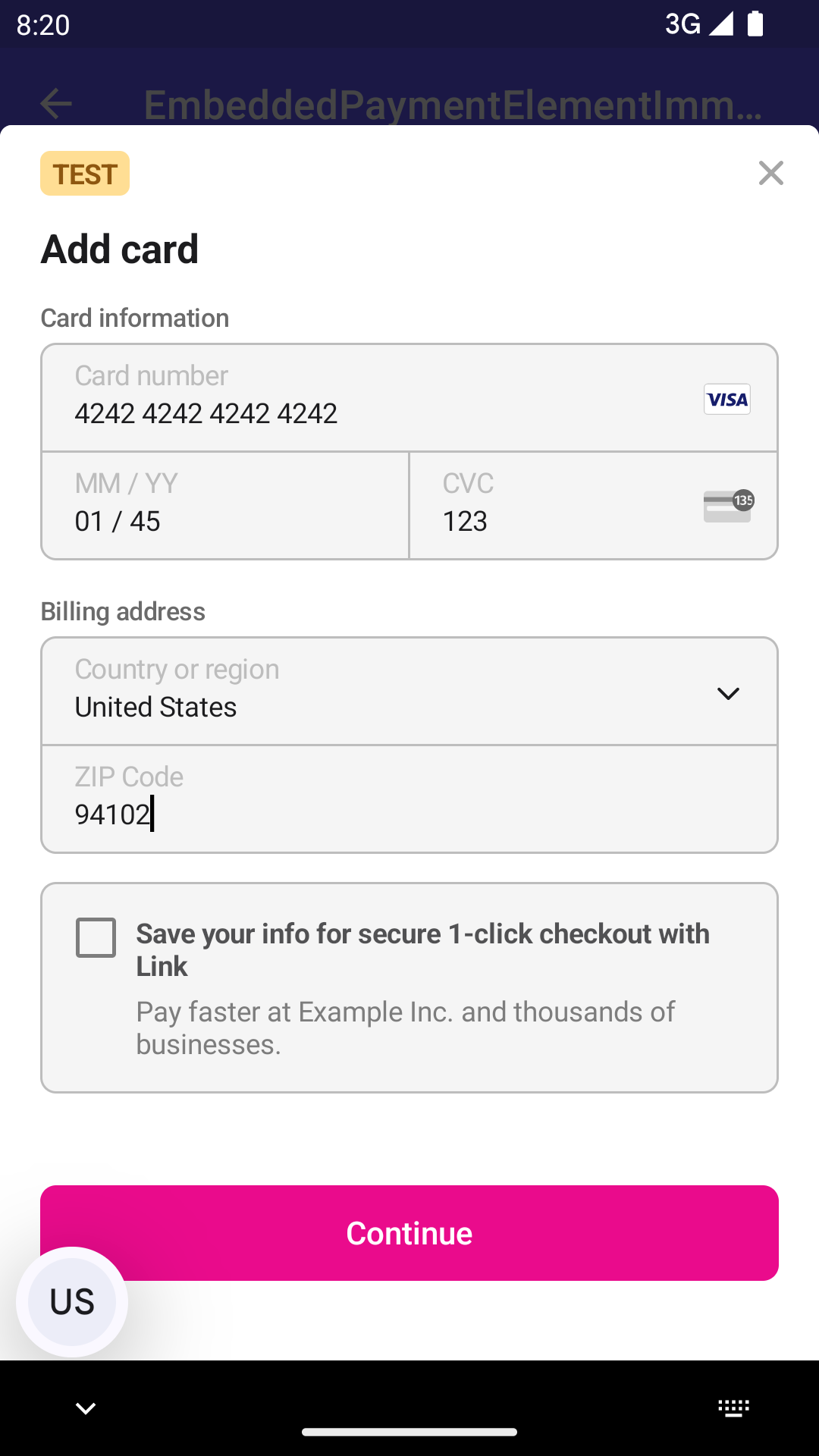Check the save info with Link box
Screen dimensions: 819x1456
click(x=96, y=938)
